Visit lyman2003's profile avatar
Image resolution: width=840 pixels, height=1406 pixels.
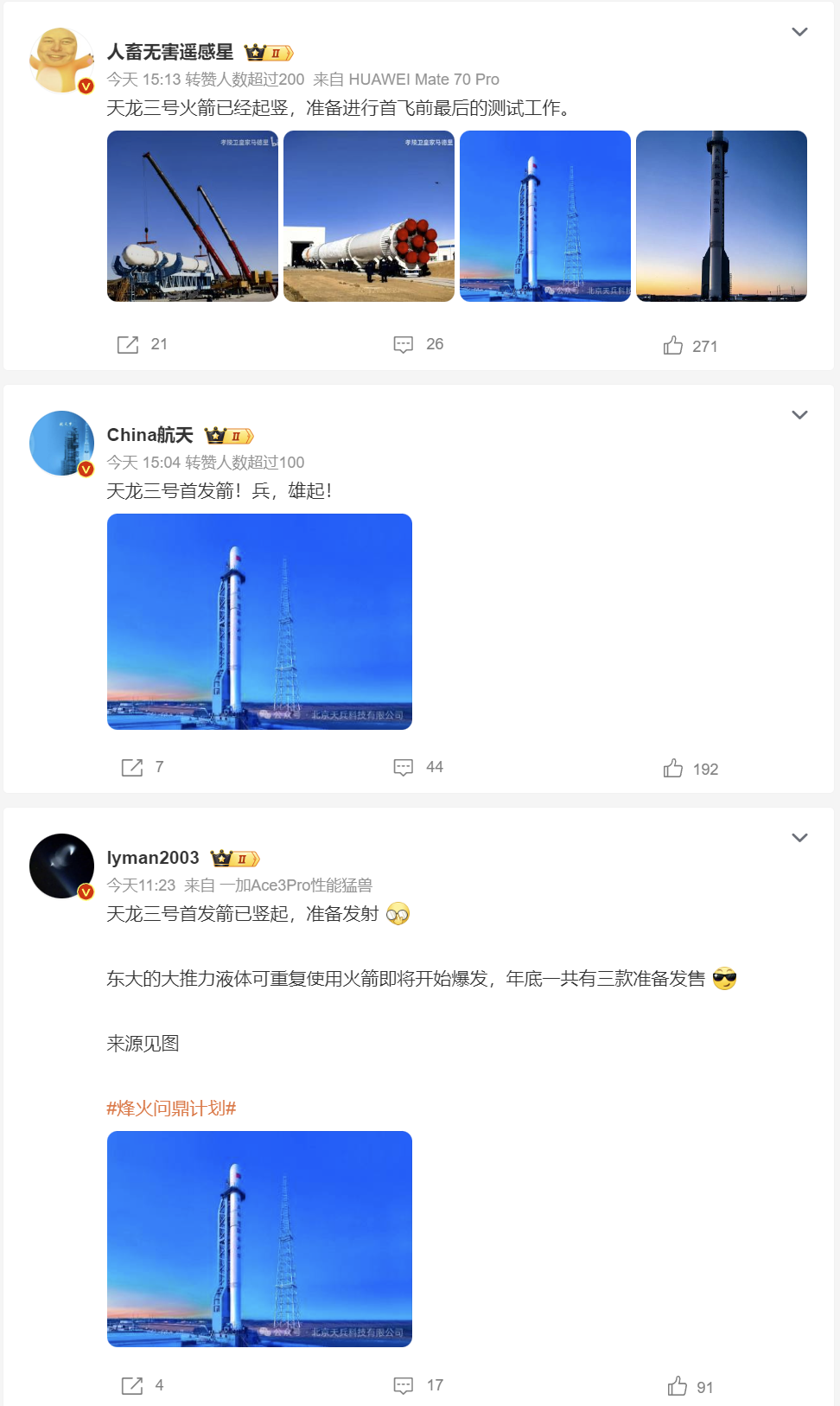[x=61, y=866]
